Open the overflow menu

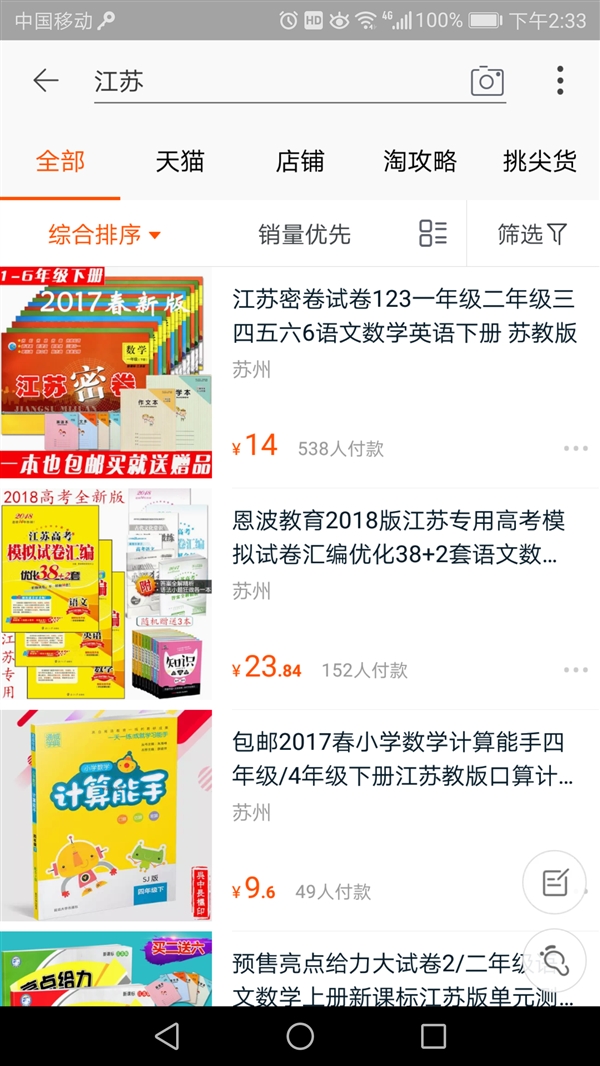560,81
